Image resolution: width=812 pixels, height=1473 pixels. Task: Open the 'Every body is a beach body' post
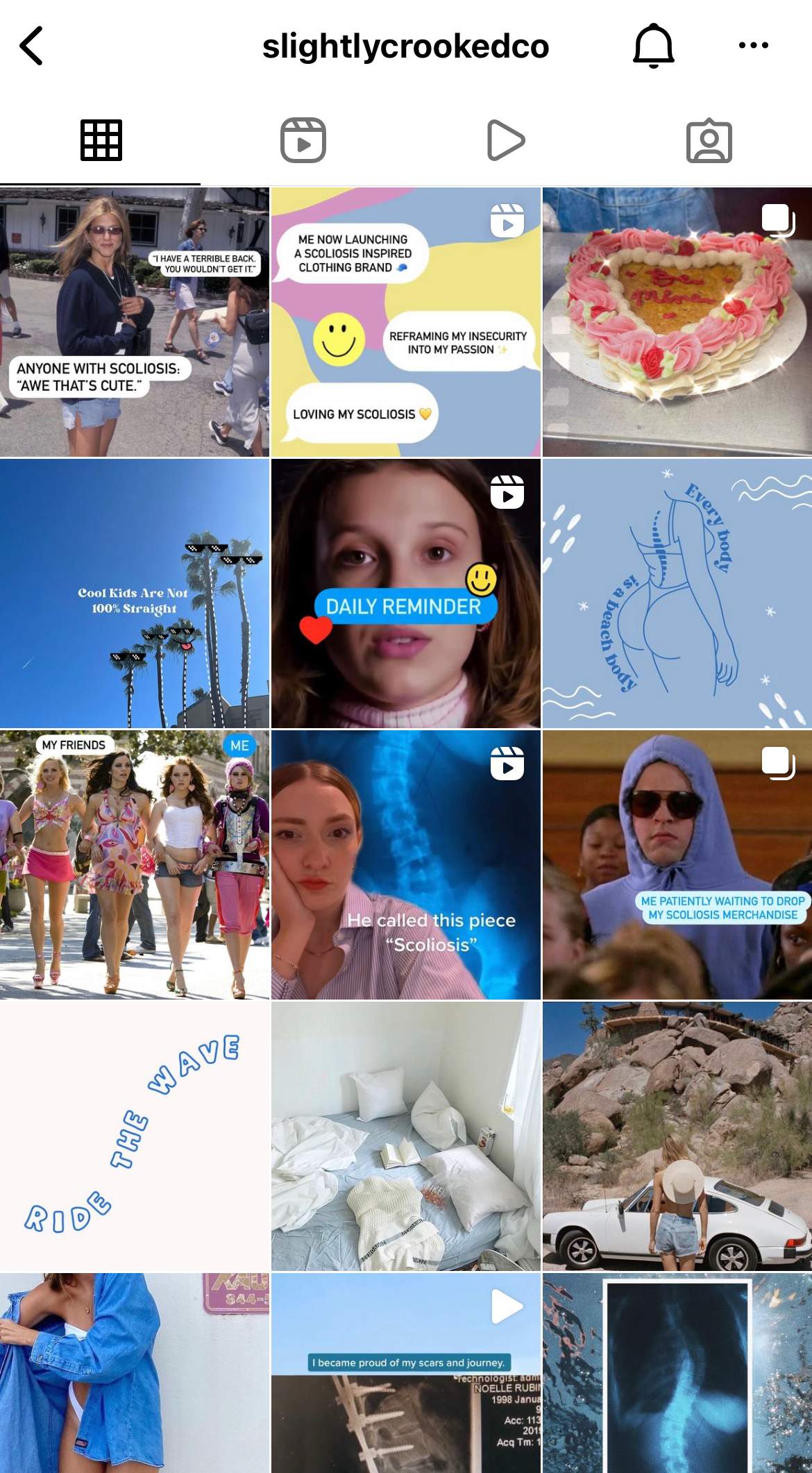pos(677,594)
